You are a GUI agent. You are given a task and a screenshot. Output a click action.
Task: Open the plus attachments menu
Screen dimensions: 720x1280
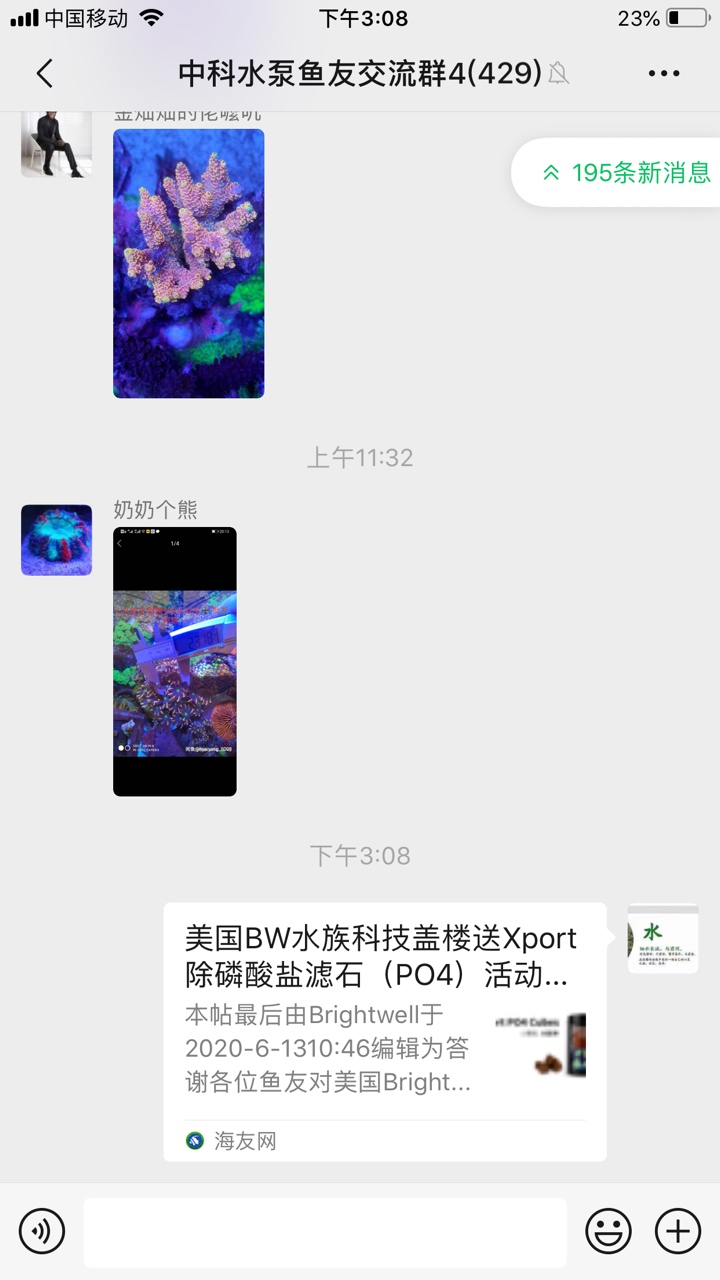point(677,1230)
